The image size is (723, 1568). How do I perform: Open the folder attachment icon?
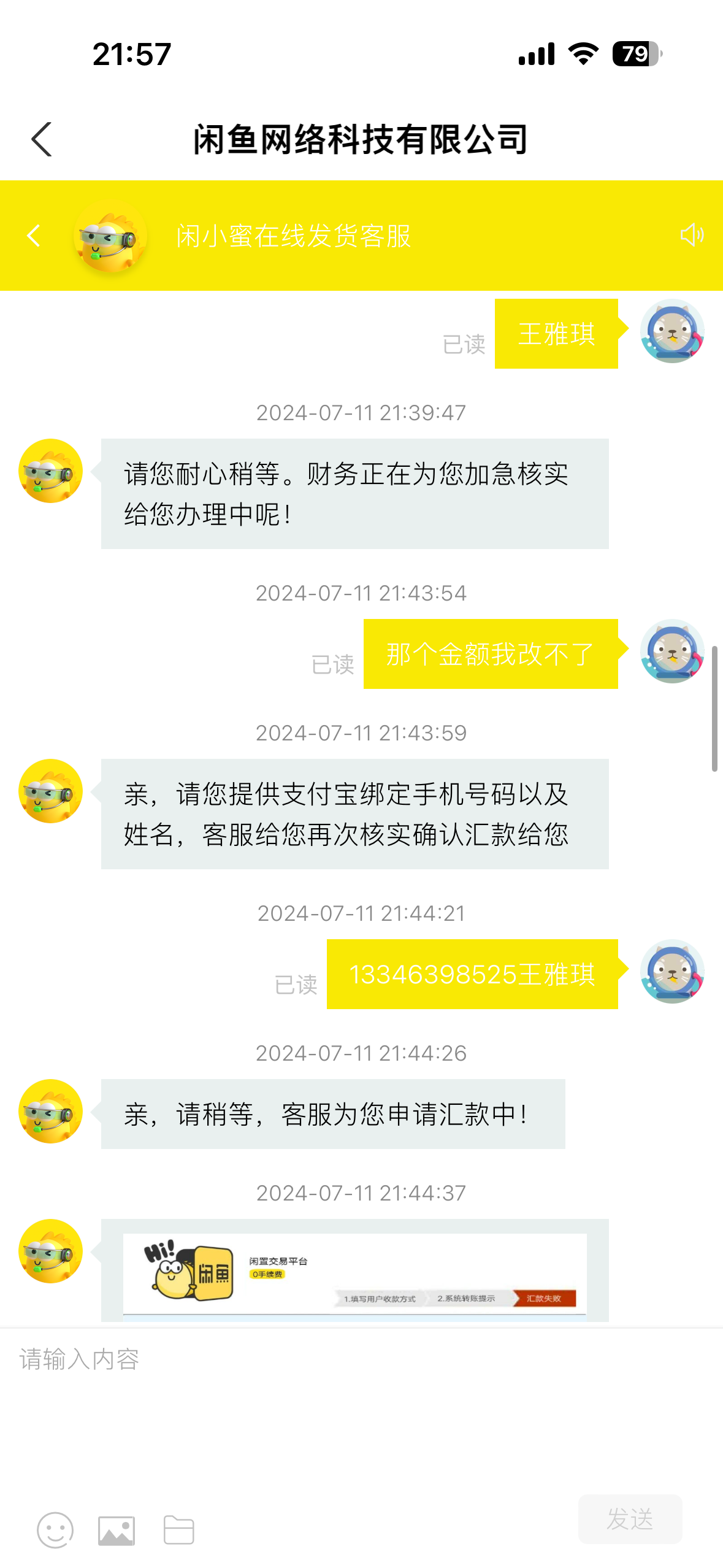coord(179,1529)
